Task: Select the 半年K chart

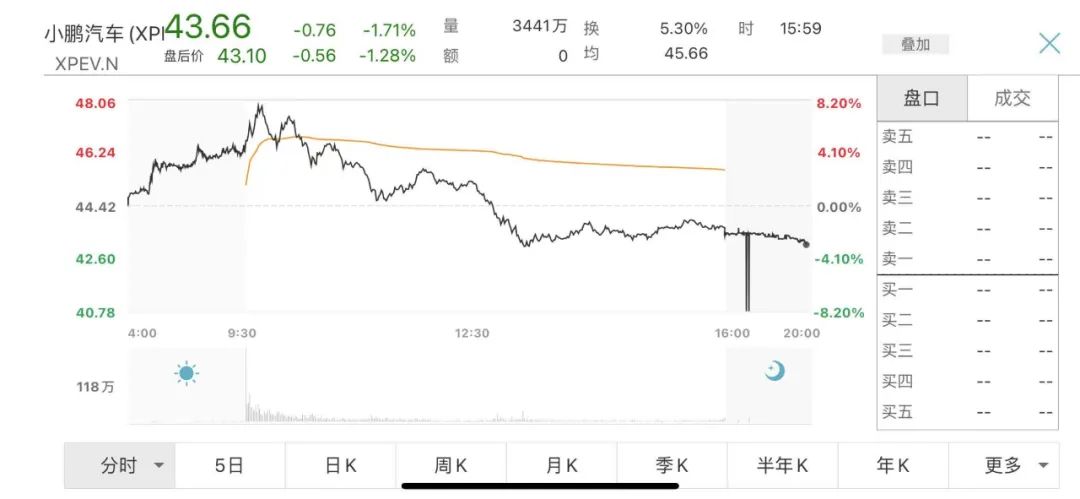Action: point(782,465)
